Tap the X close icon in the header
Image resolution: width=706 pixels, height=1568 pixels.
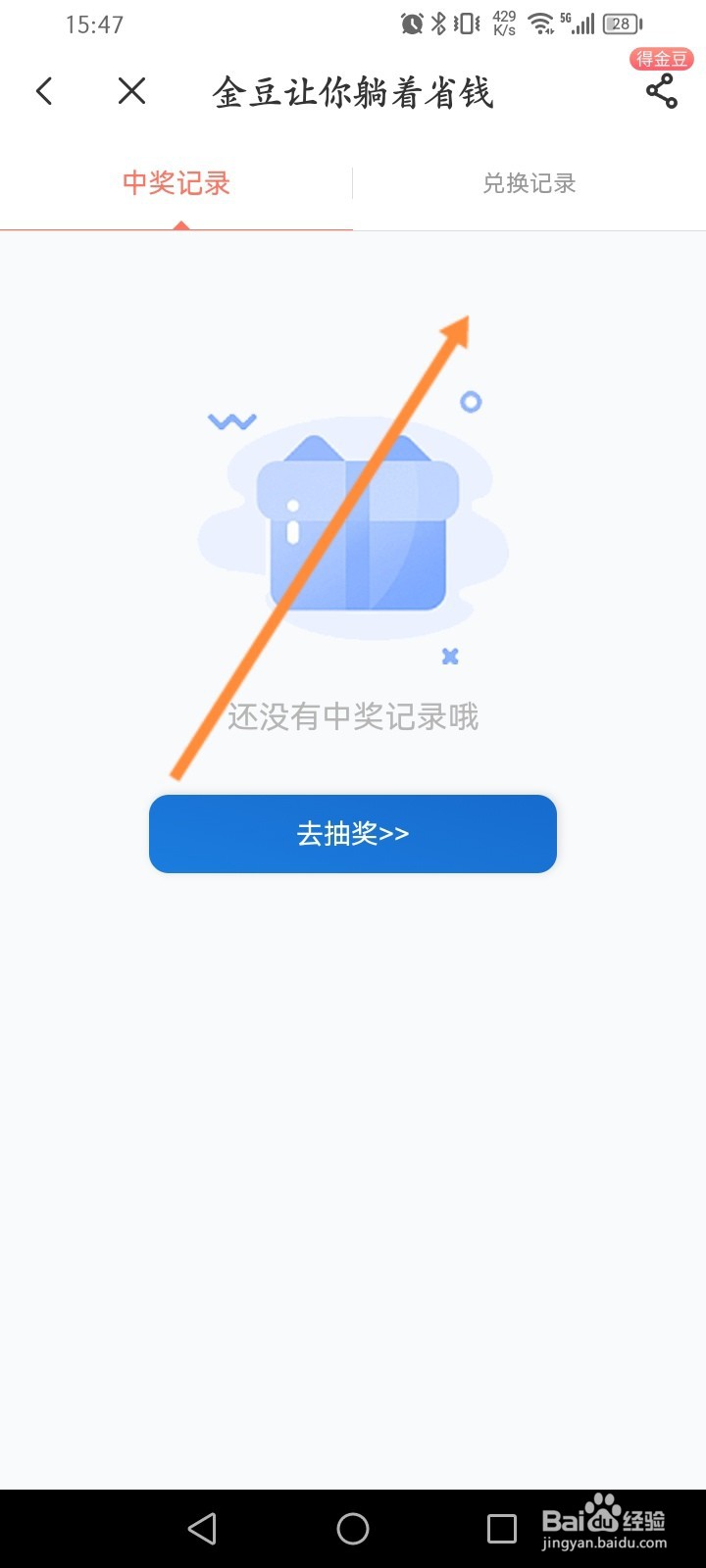coord(131,90)
